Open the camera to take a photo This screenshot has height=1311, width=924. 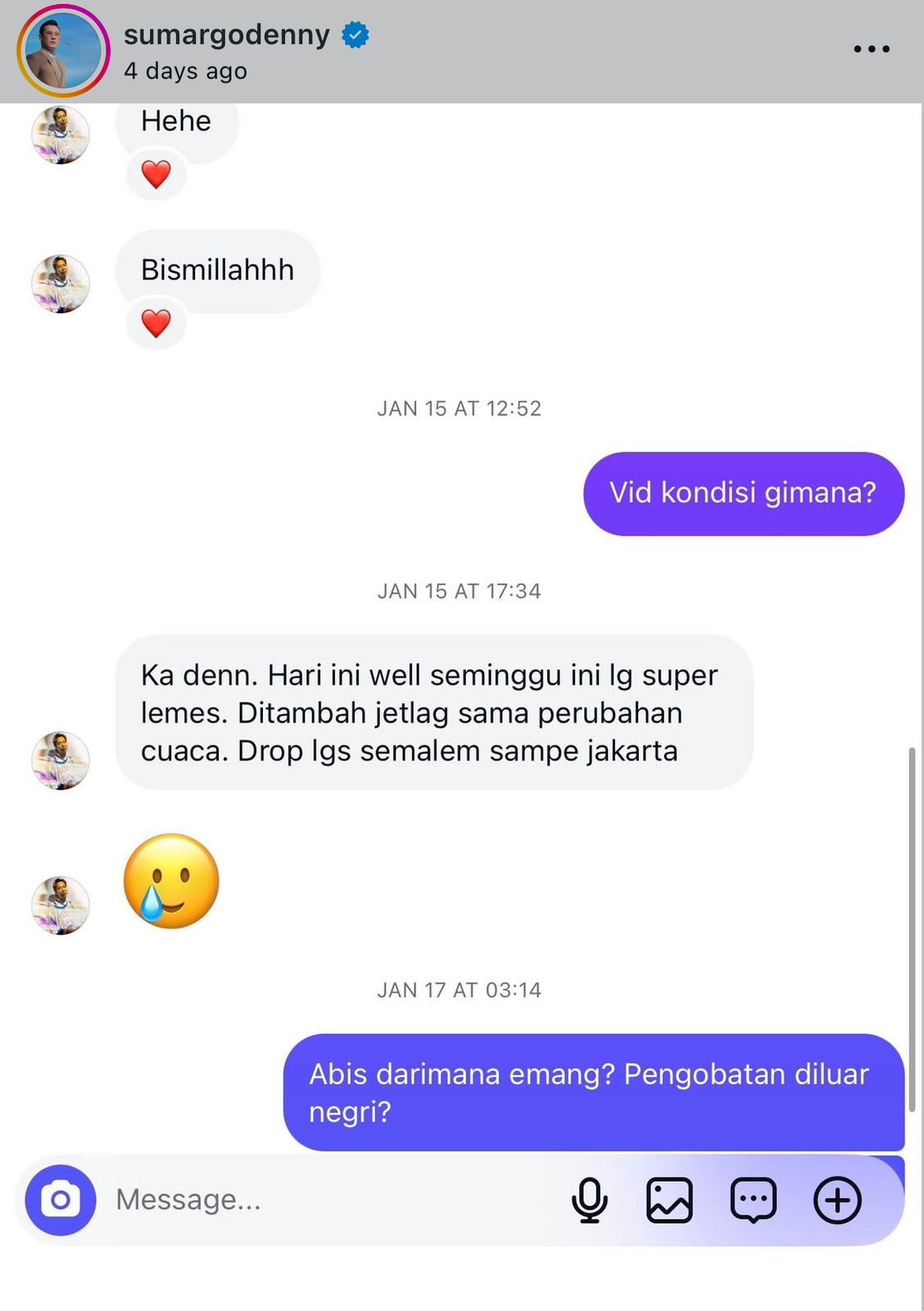[60, 1200]
